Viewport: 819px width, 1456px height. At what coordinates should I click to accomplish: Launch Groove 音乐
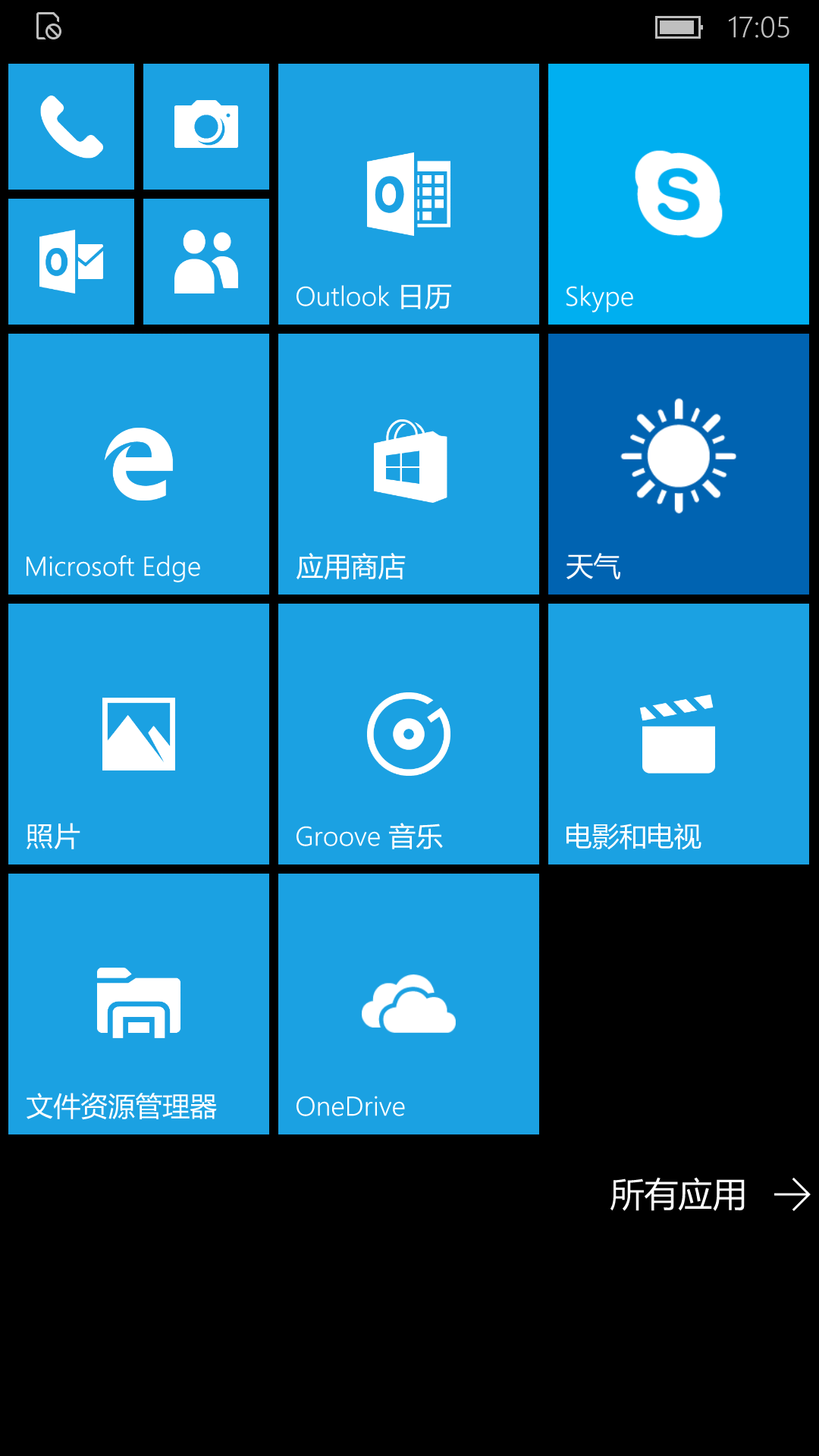[x=409, y=734]
